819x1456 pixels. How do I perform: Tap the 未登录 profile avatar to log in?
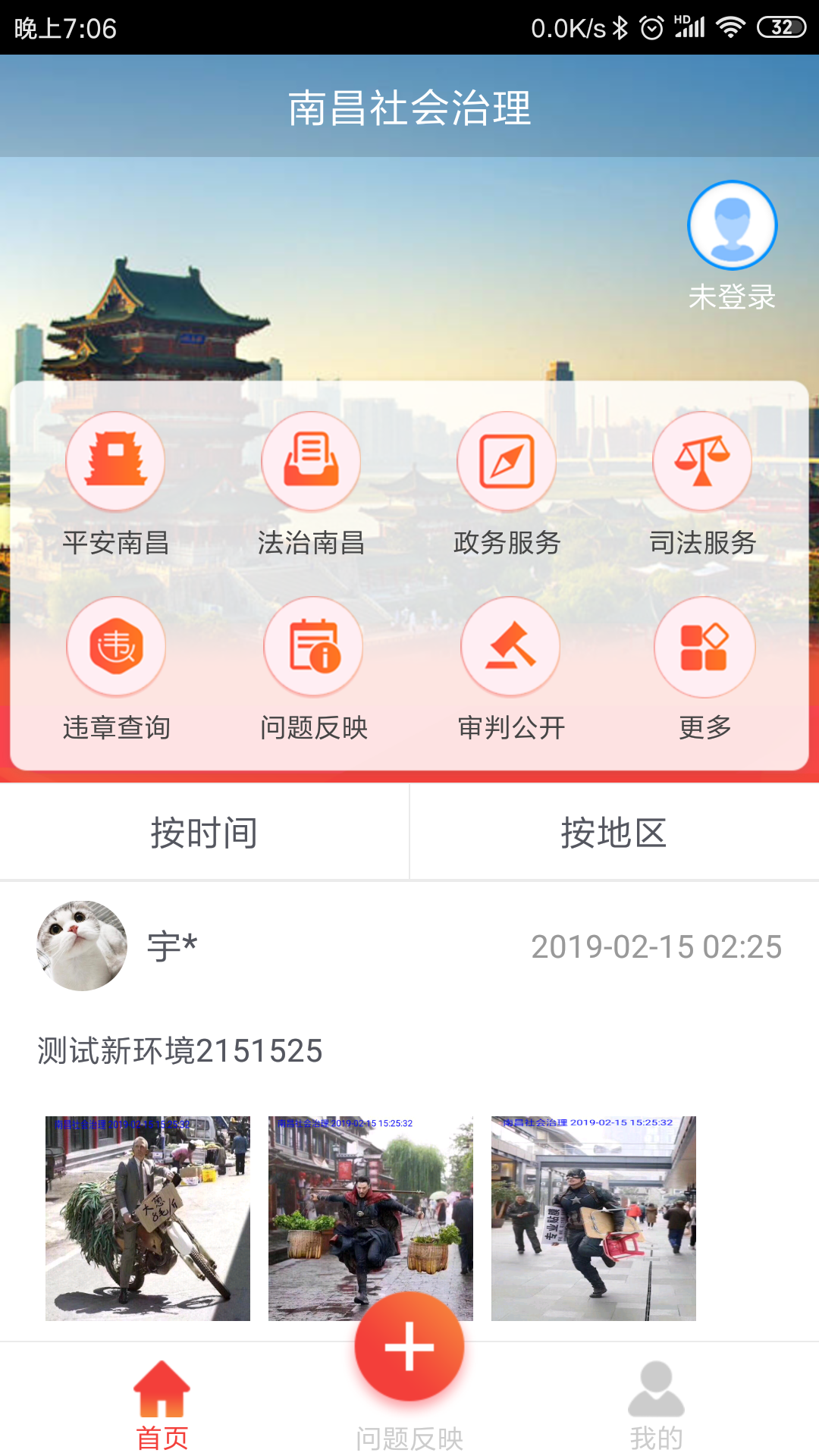pos(732,225)
